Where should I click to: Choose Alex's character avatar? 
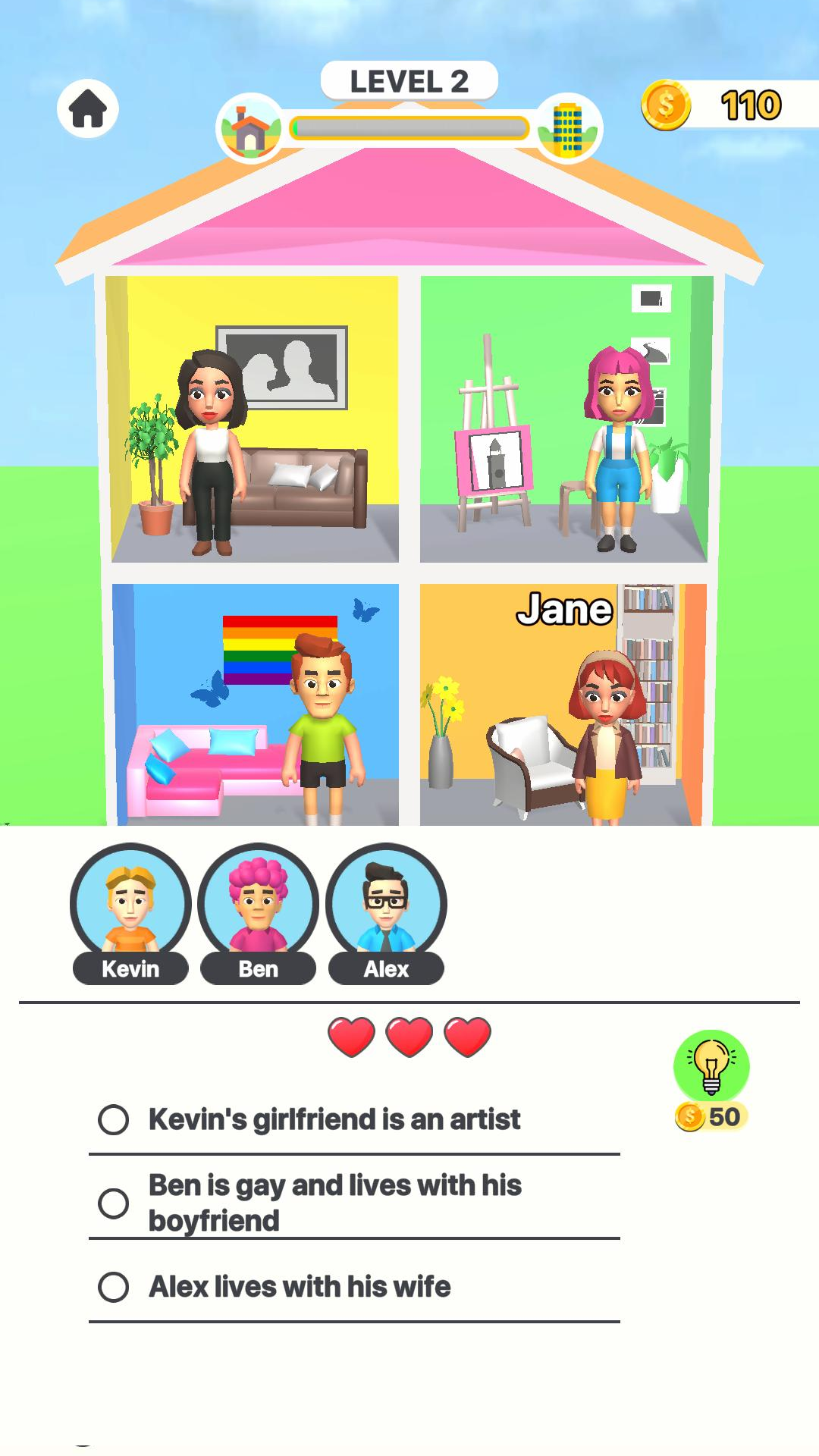point(386,904)
